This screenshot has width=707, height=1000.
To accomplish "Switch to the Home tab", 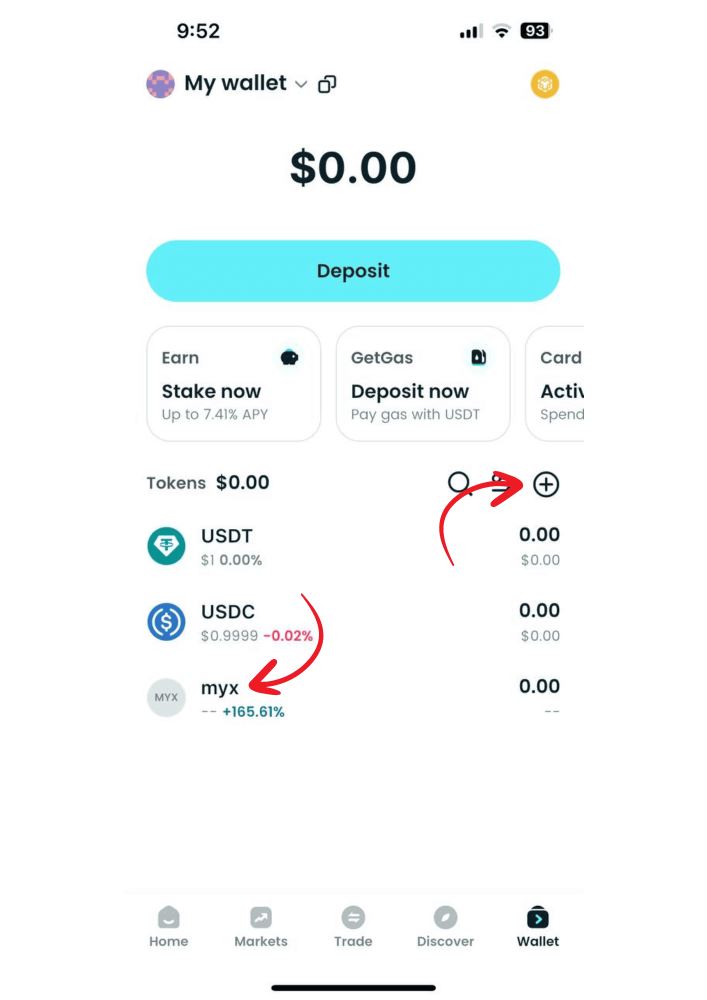I will (x=168, y=927).
